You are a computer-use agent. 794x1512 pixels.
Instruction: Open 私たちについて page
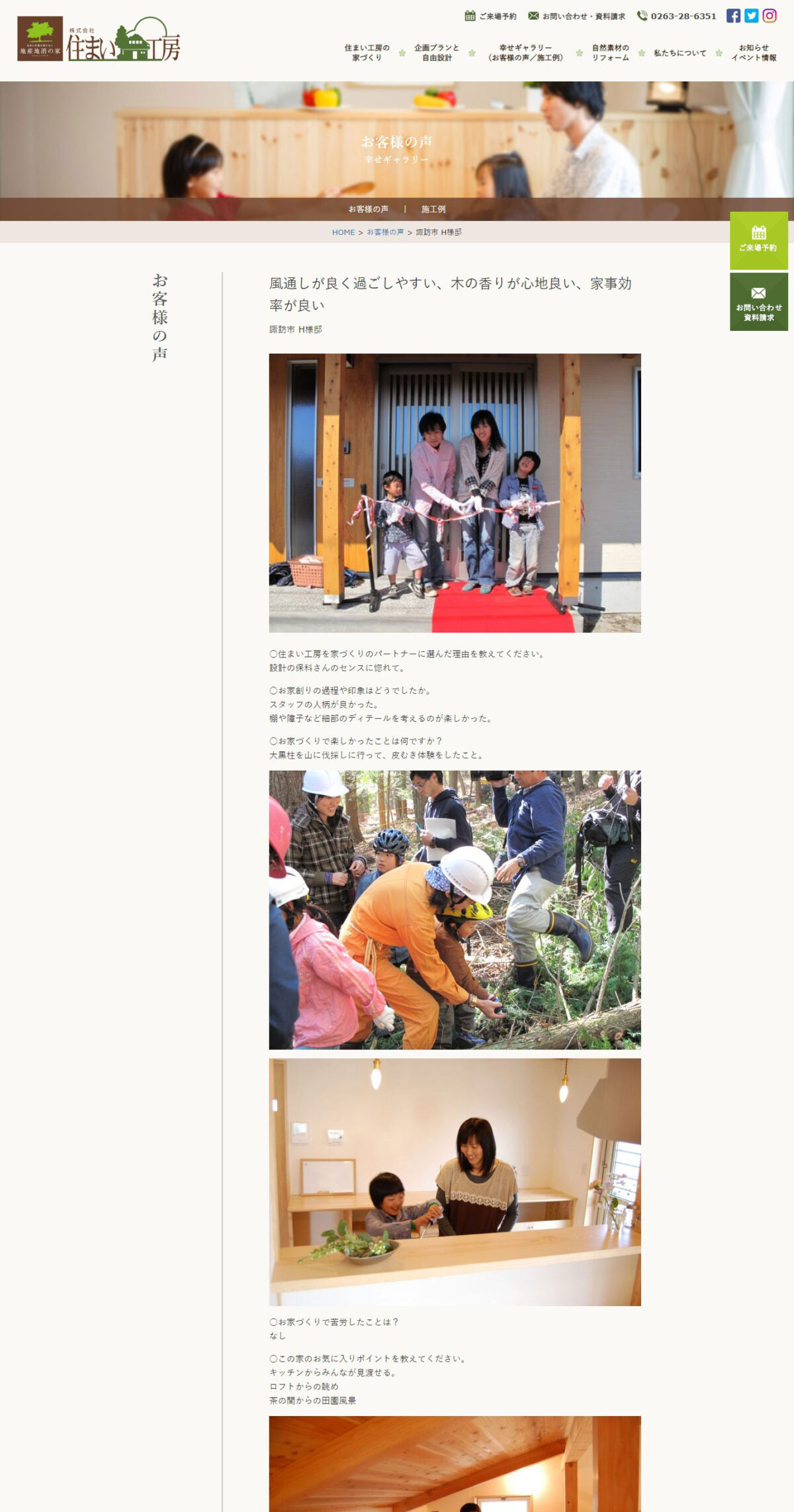680,53
